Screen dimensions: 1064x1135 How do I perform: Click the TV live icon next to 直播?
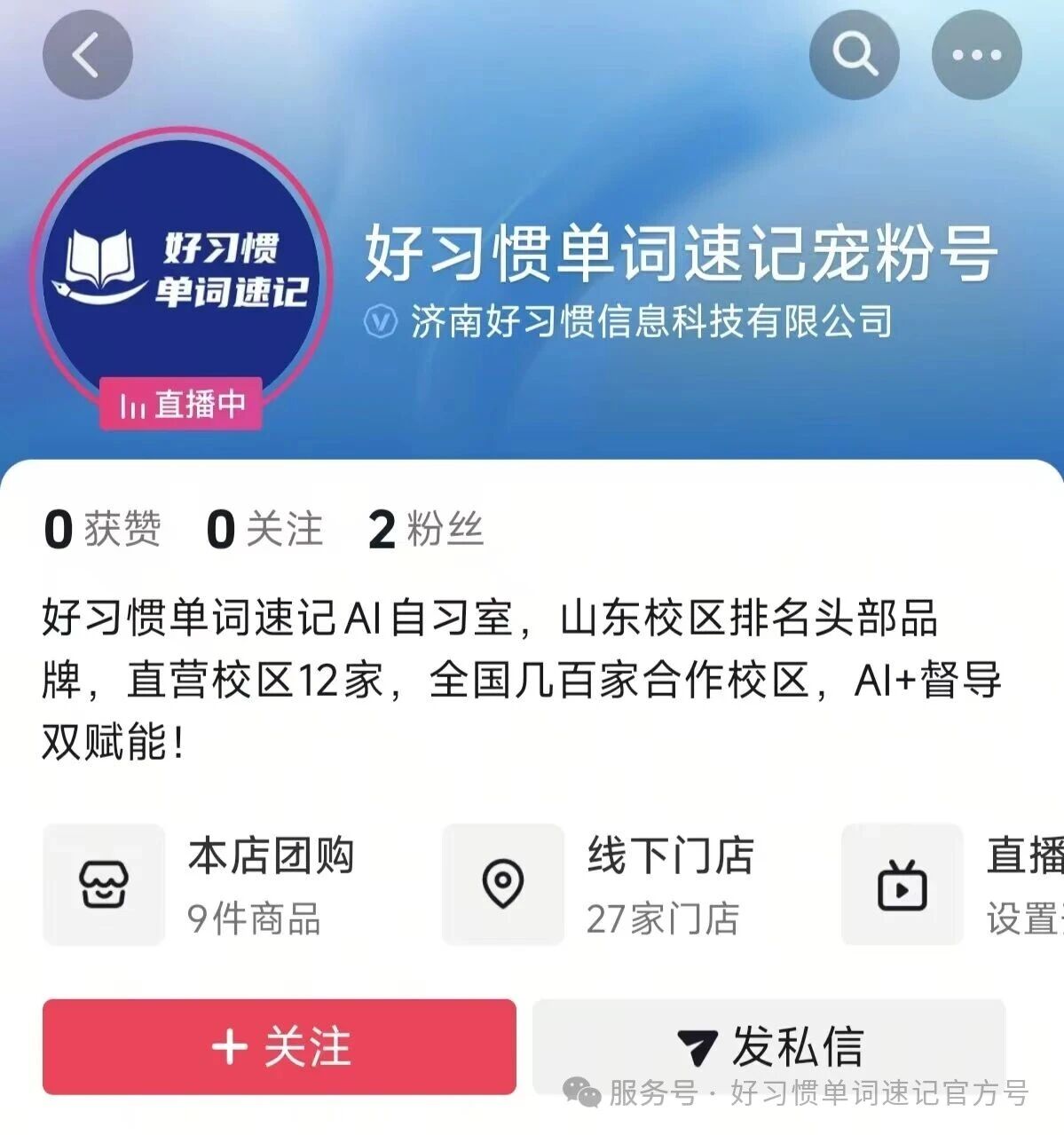click(x=902, y=886)
